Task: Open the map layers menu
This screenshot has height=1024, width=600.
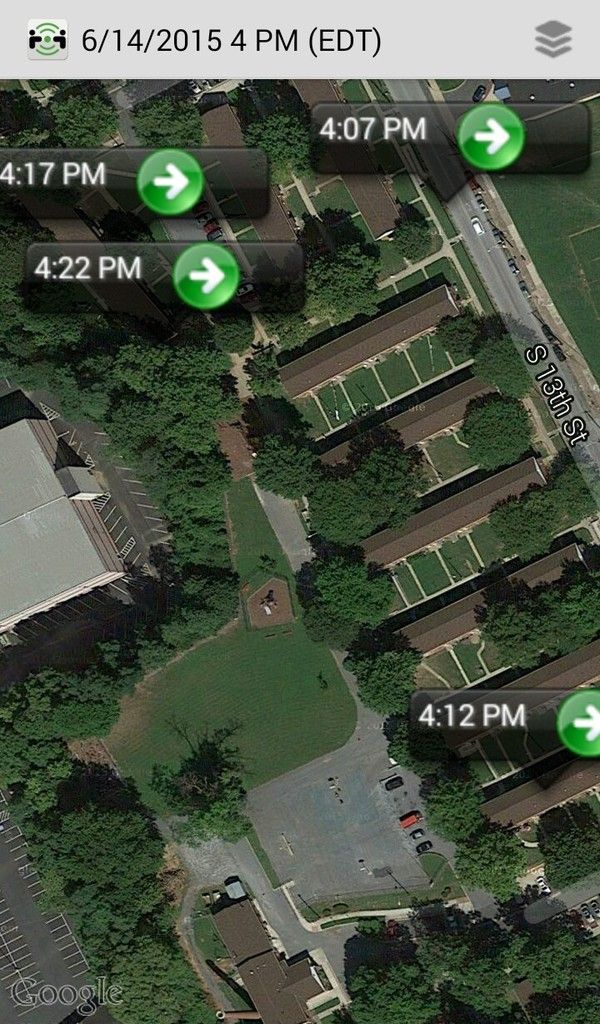Action: pos(553,40)
